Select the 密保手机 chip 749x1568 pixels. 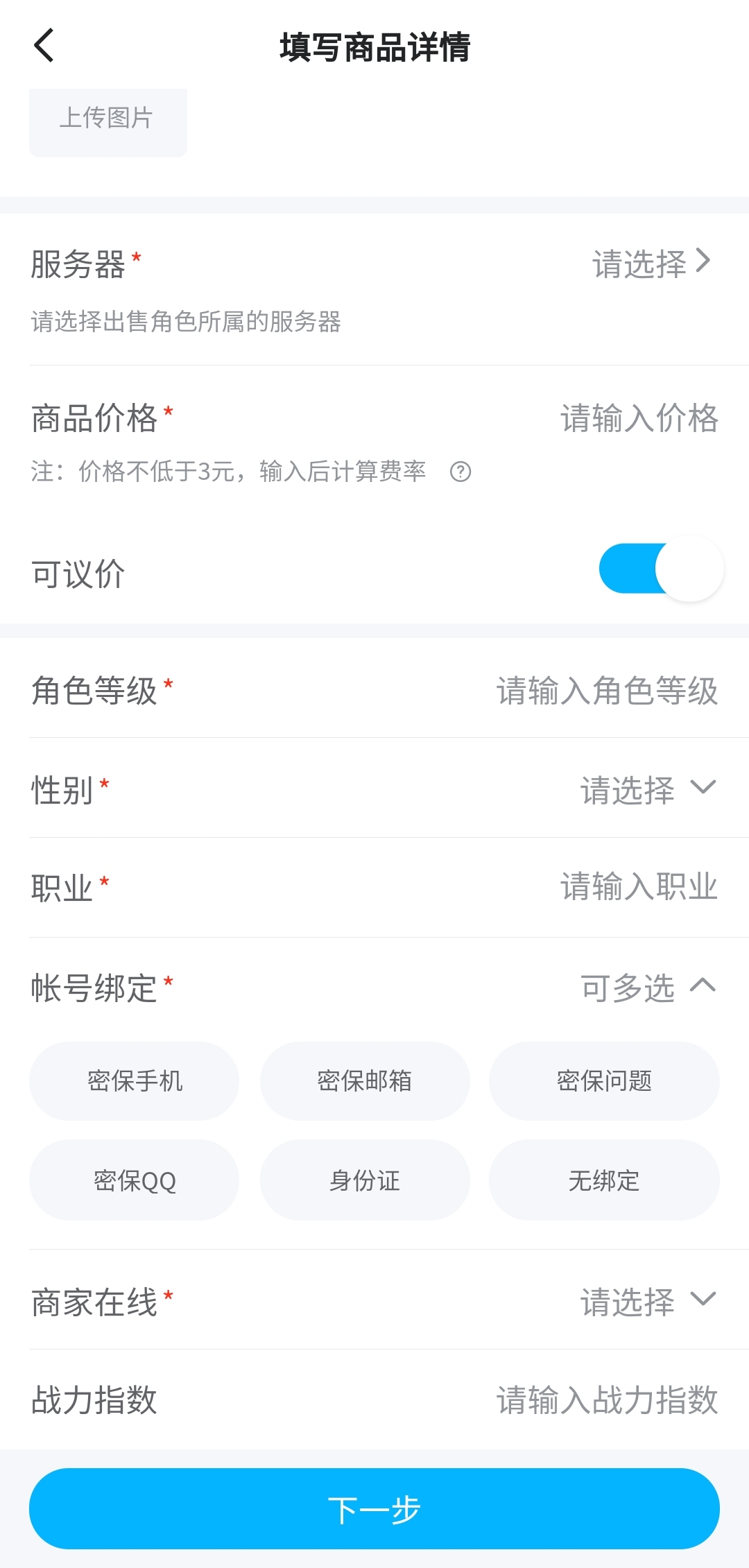[x=135, y=1081]
